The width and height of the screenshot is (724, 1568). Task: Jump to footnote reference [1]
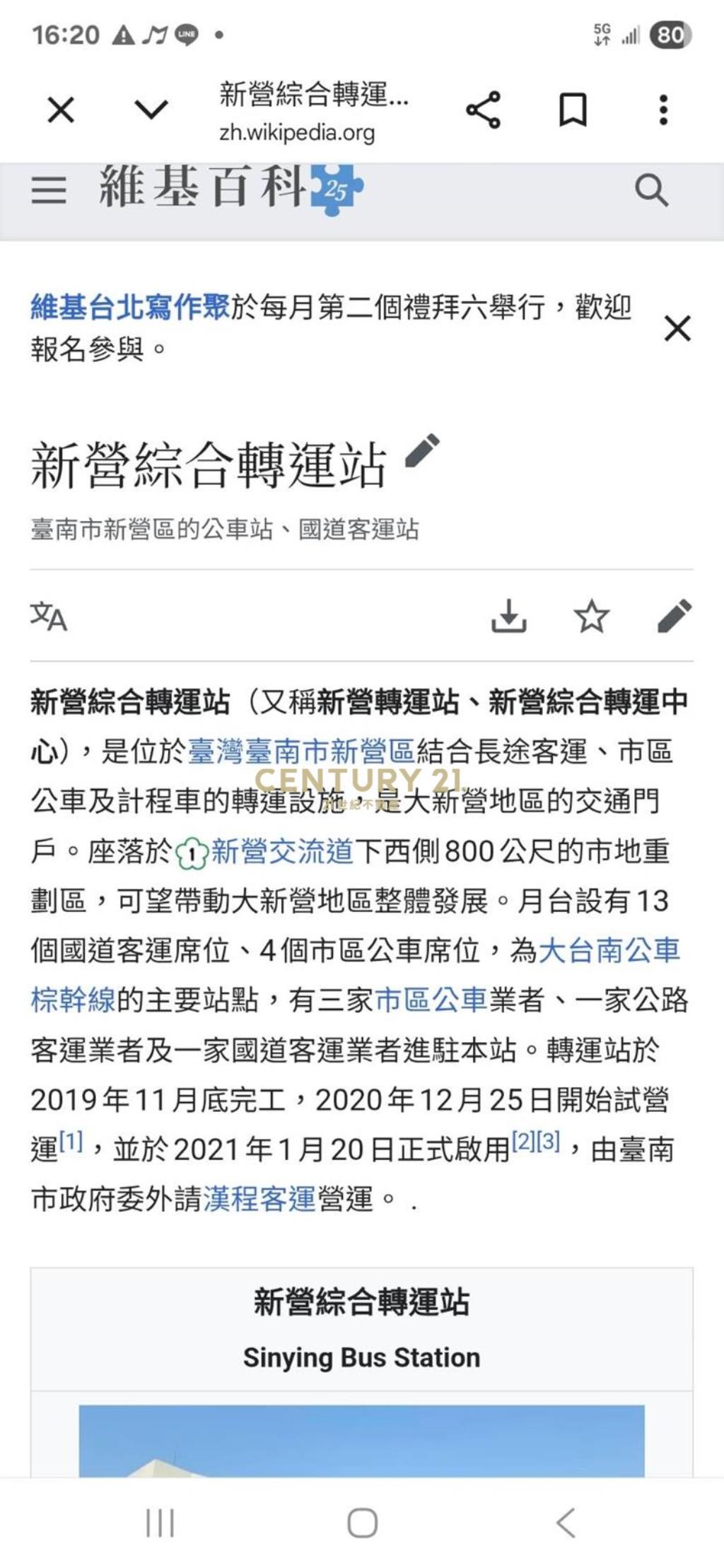[x=71, y=1141]
